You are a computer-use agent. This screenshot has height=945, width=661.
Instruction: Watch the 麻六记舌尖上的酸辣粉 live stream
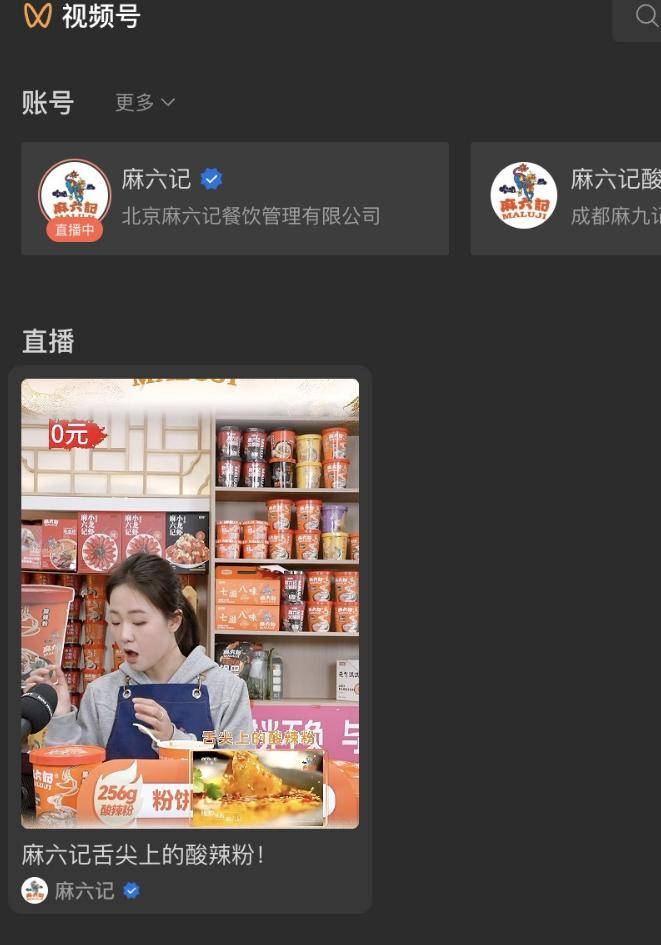click(x=190, y=603)
